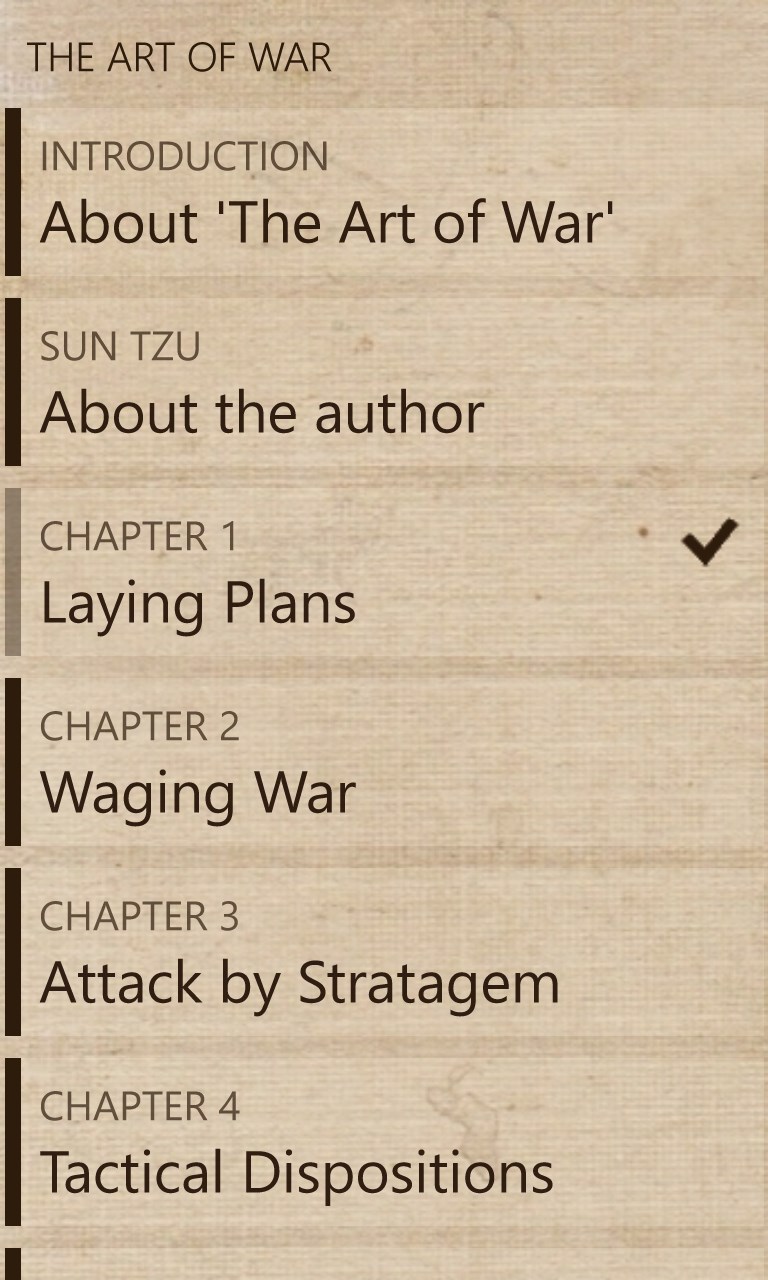Viewport: 768px width, 1280px height.
Task: Open Chapter 4 Tactical Dispositions
Action: [x=296, y=1144]
